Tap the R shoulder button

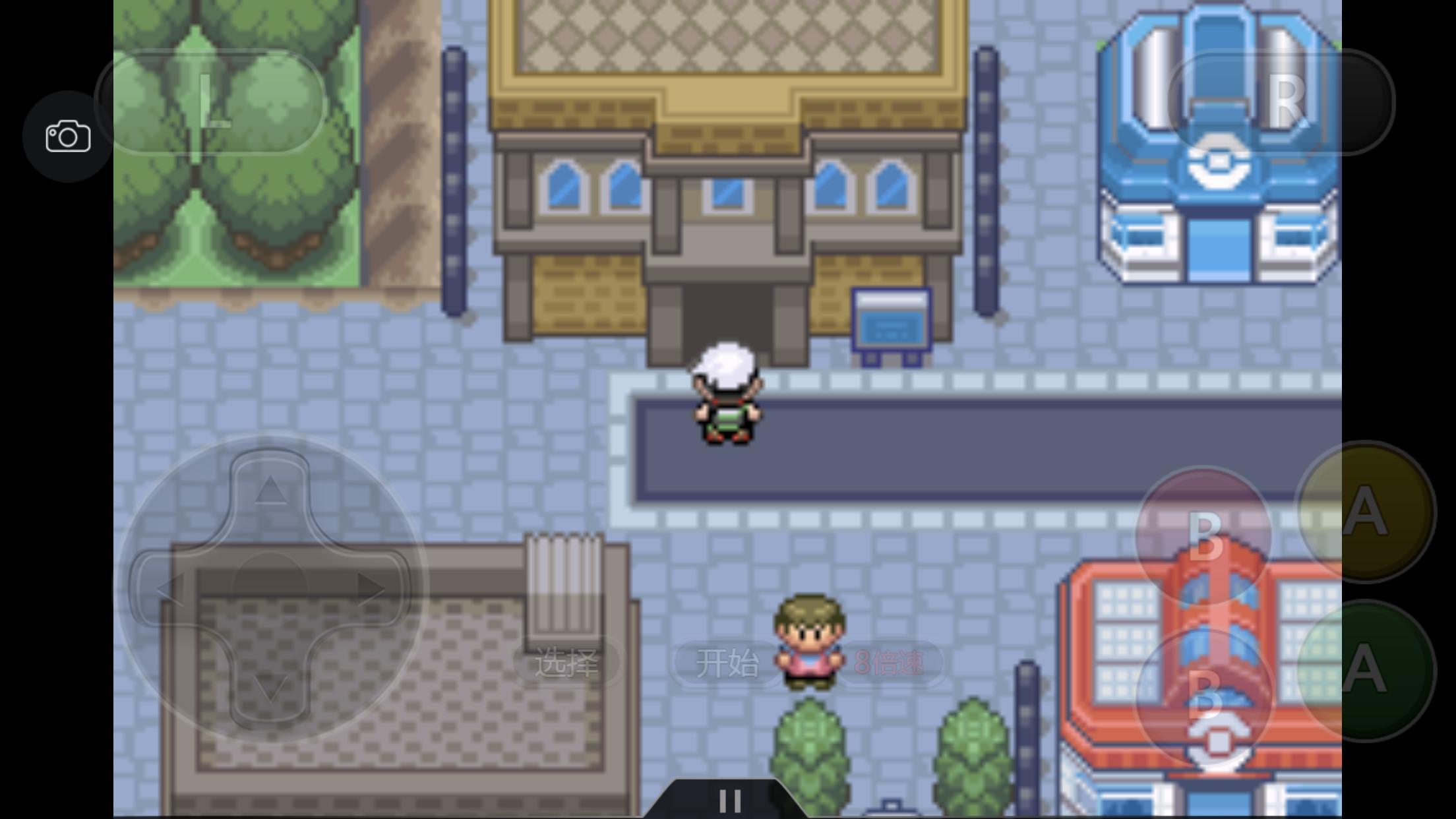pyautogui.click(x=1283, y=102)
